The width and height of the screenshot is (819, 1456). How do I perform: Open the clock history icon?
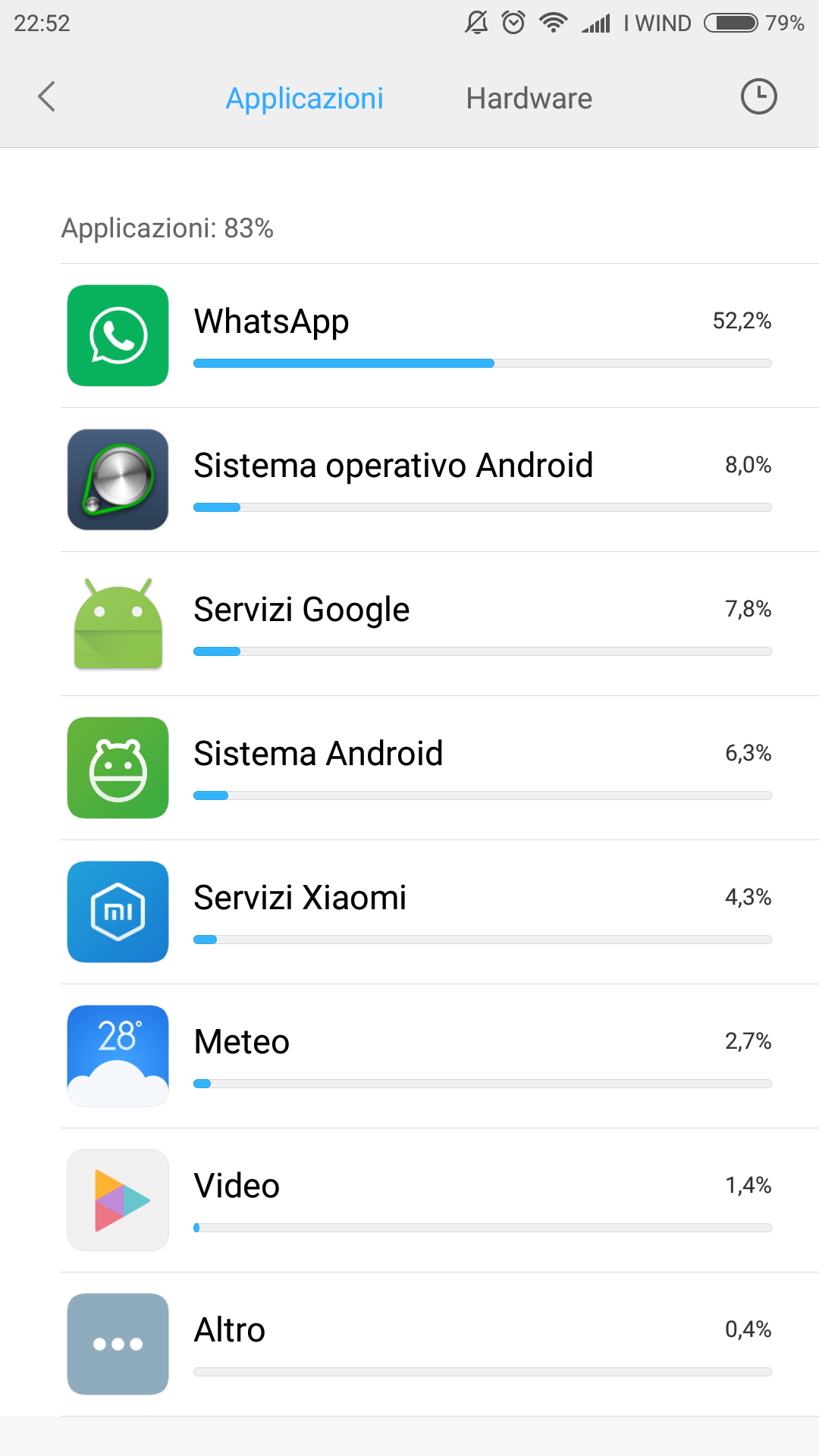[758, 97]
